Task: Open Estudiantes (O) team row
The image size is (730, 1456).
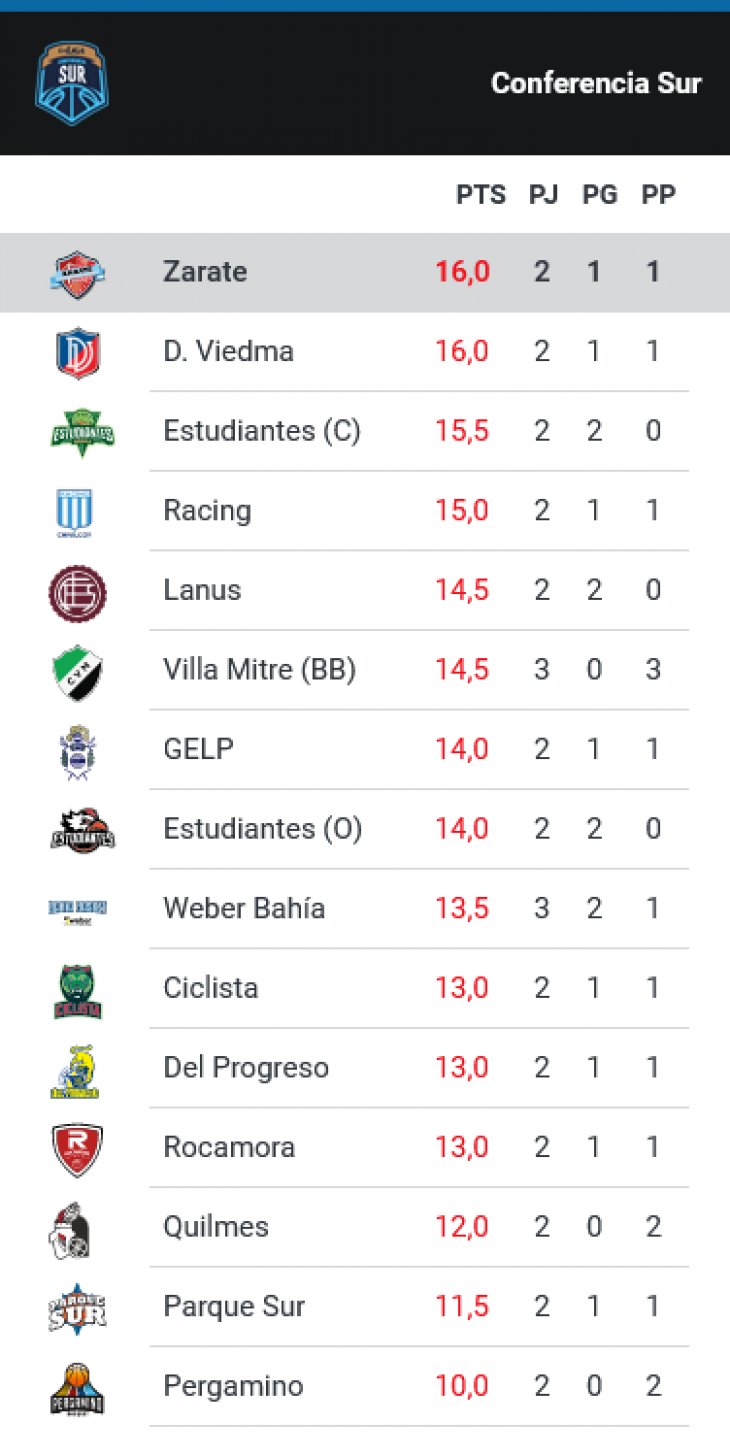Action: (365, 829)
